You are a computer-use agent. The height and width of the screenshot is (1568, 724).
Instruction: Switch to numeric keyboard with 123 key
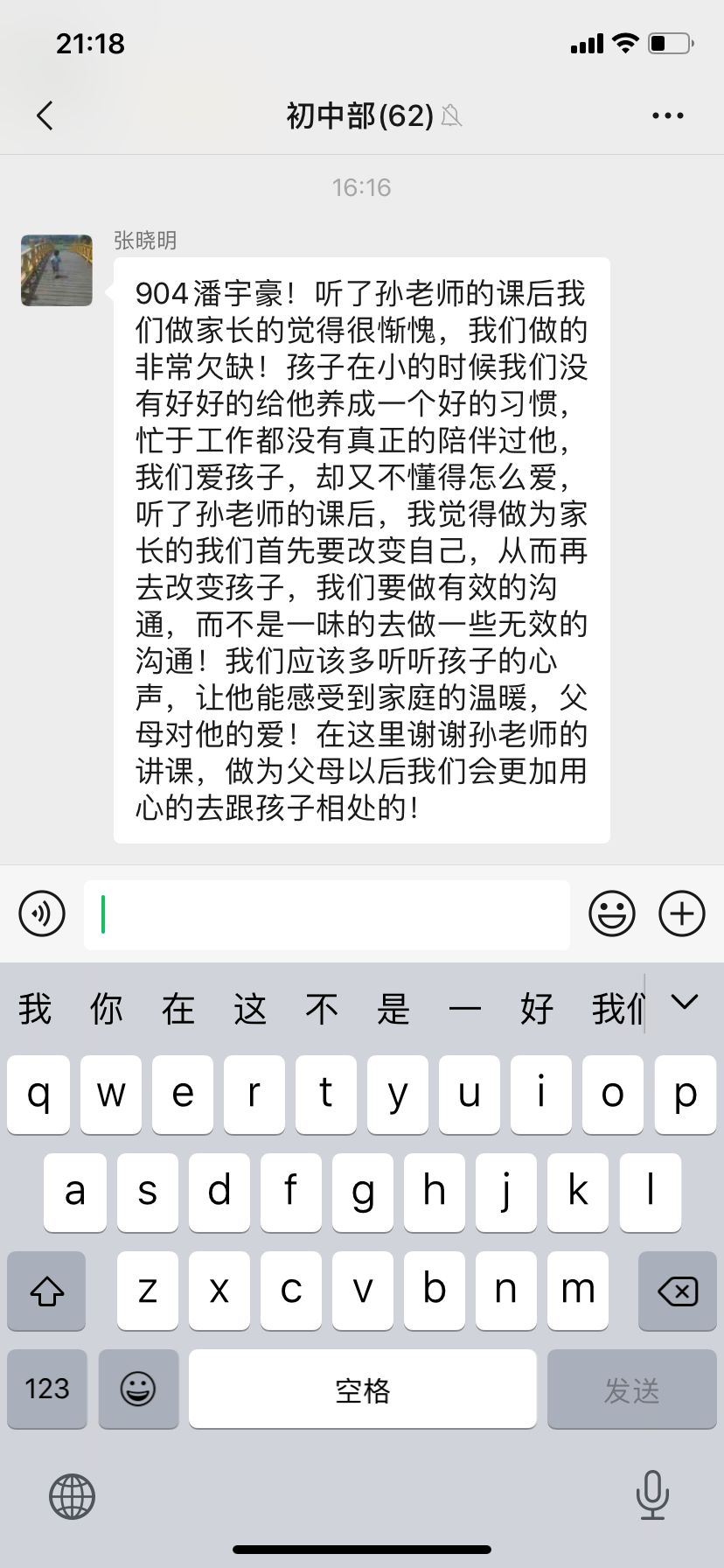[x=47, y=1389]
